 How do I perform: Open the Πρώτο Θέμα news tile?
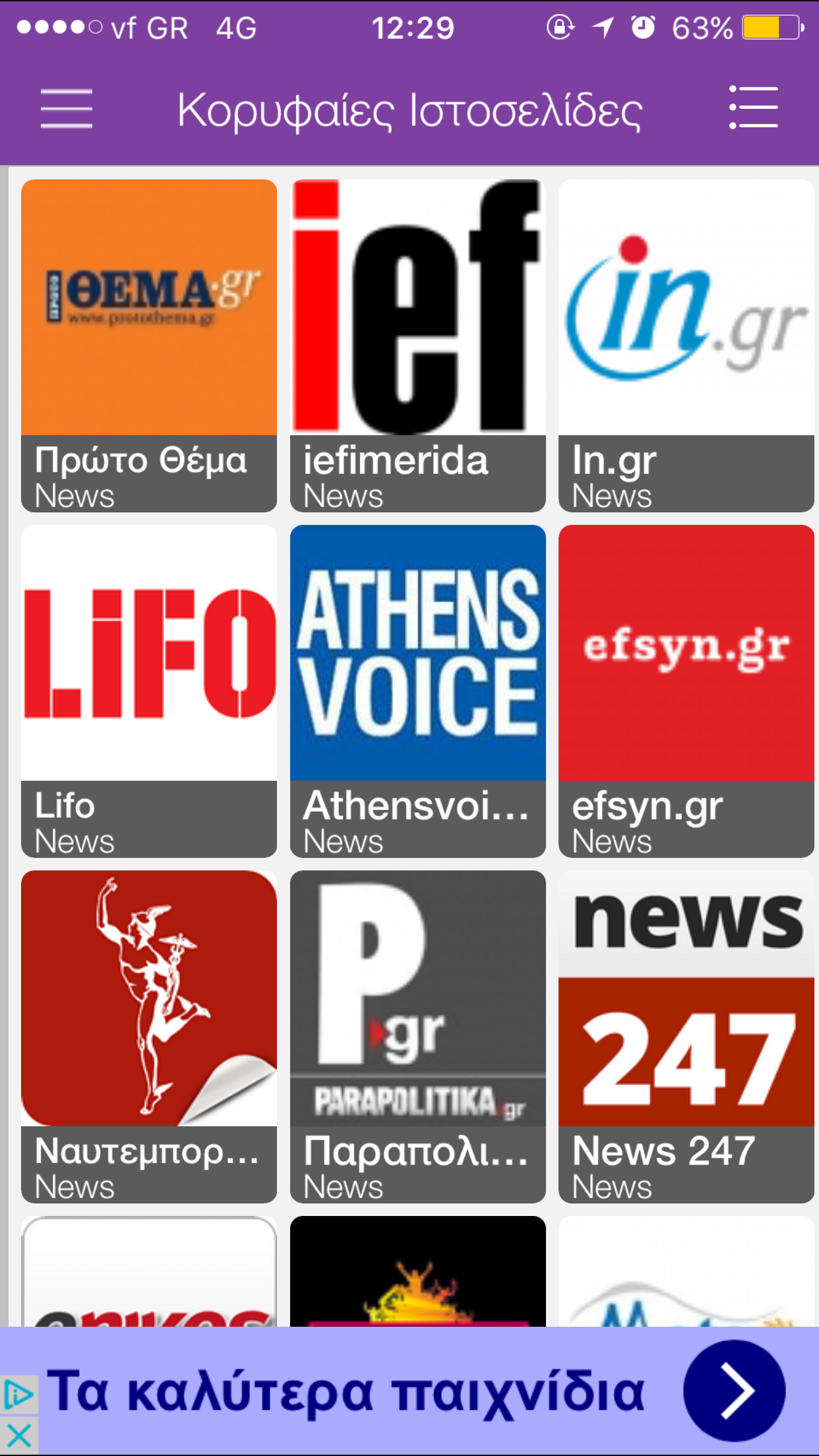coord(149,345)
